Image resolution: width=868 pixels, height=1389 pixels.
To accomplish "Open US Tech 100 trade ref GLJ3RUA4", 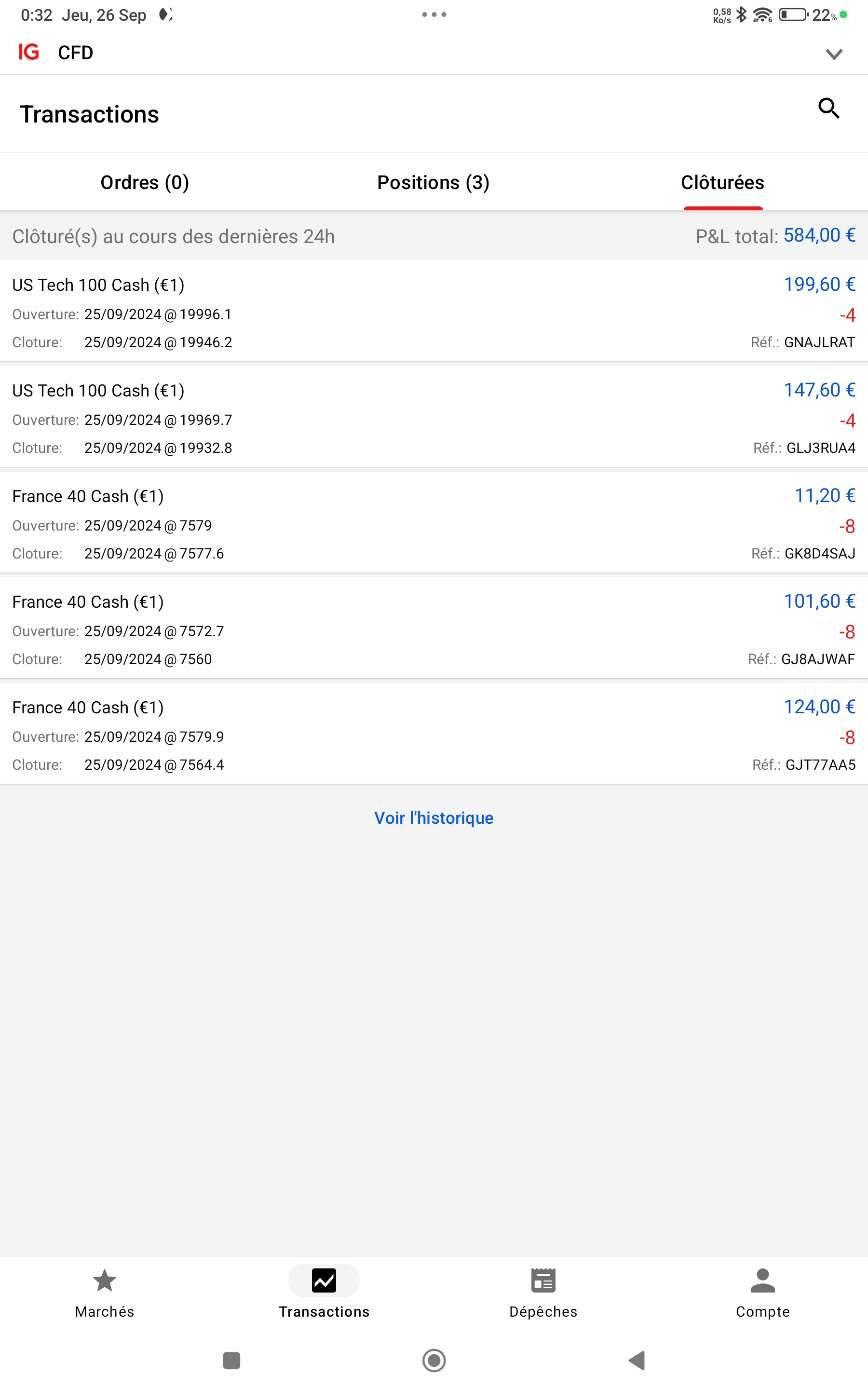I will click(434, 418).
